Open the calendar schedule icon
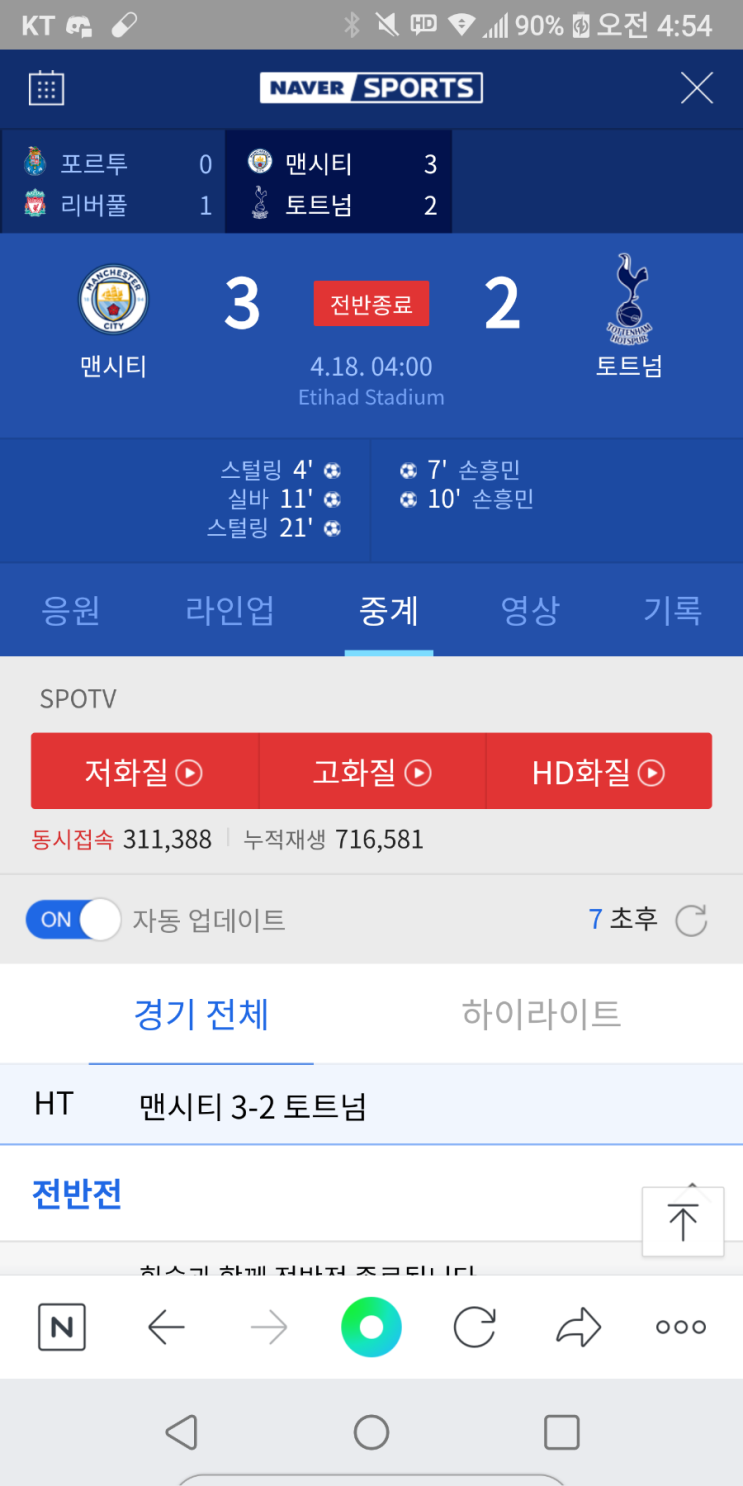The width and height of the screenshot is (743, 1486). point(46,88)
